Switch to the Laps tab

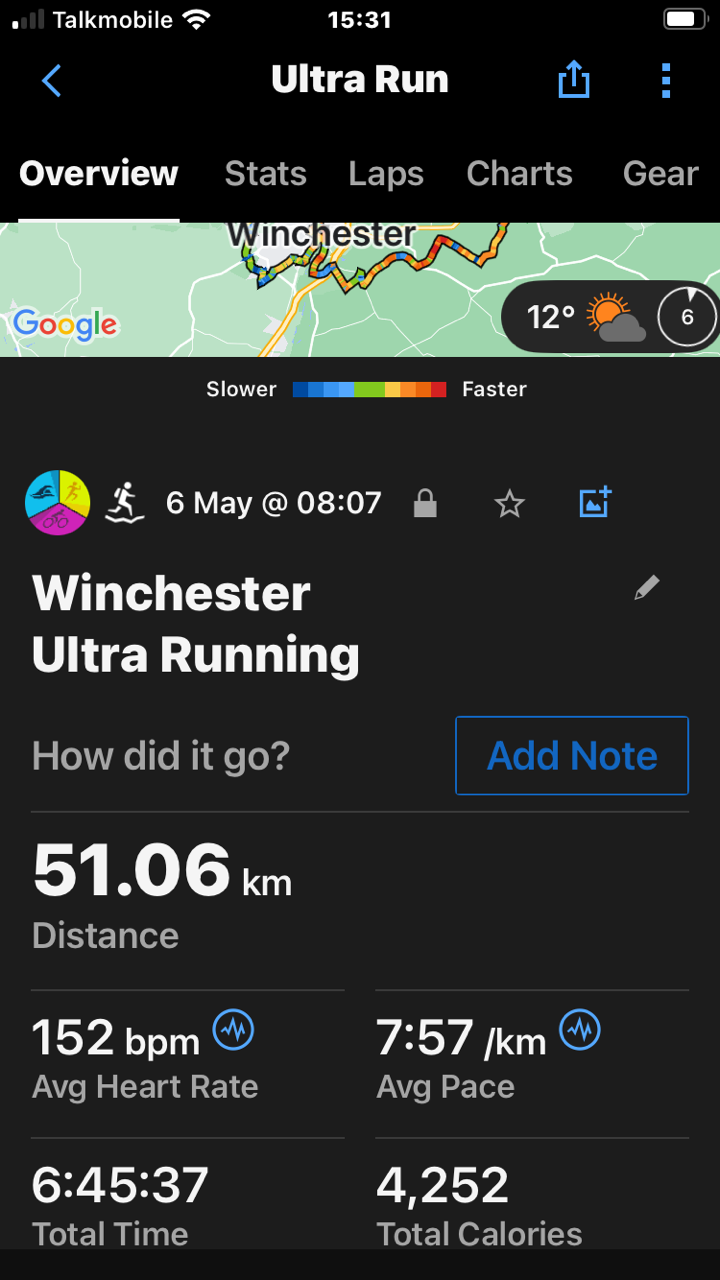(386, 174)
